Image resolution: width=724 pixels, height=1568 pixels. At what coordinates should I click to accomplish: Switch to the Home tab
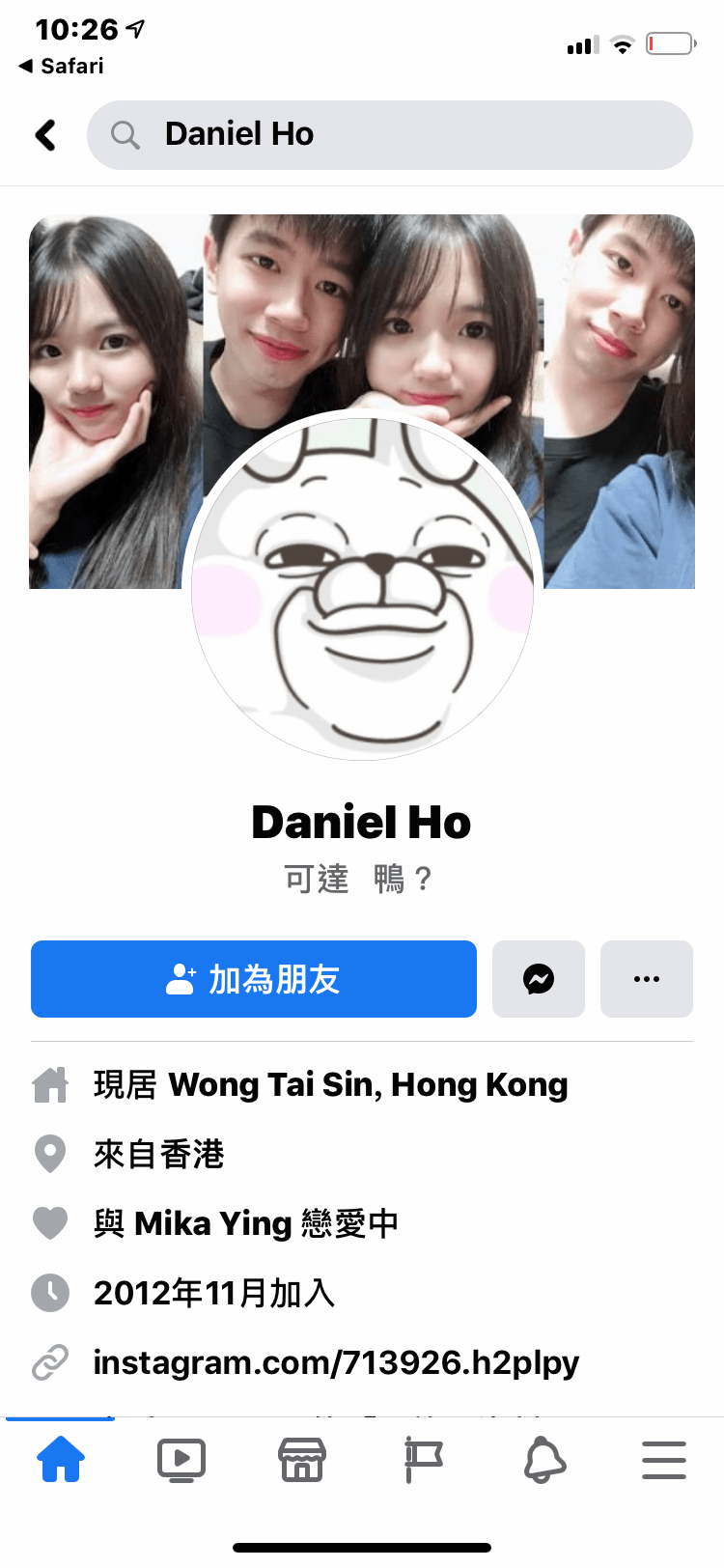pyautogui.click(x=61, y=1460)
